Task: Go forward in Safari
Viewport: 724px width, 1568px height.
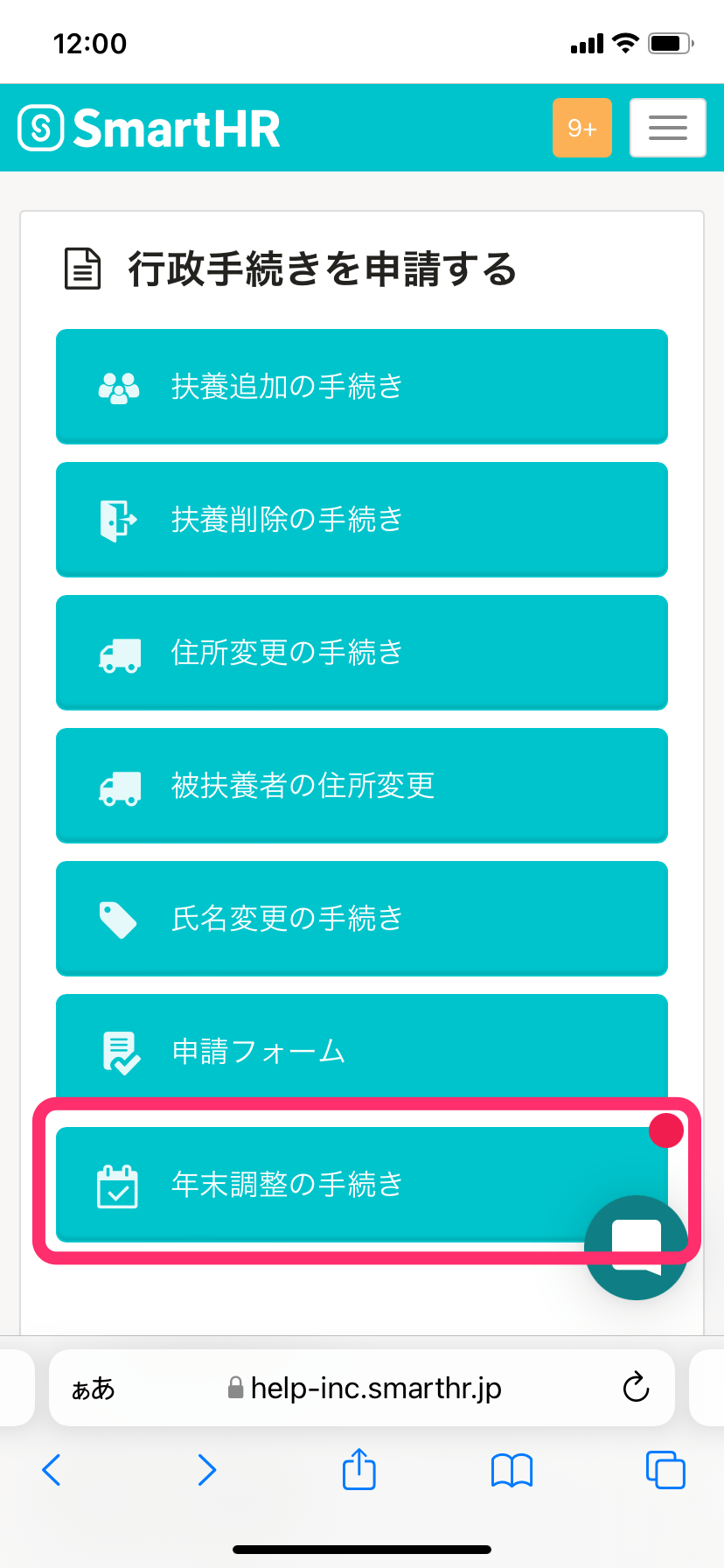Action: [206, 1470]
